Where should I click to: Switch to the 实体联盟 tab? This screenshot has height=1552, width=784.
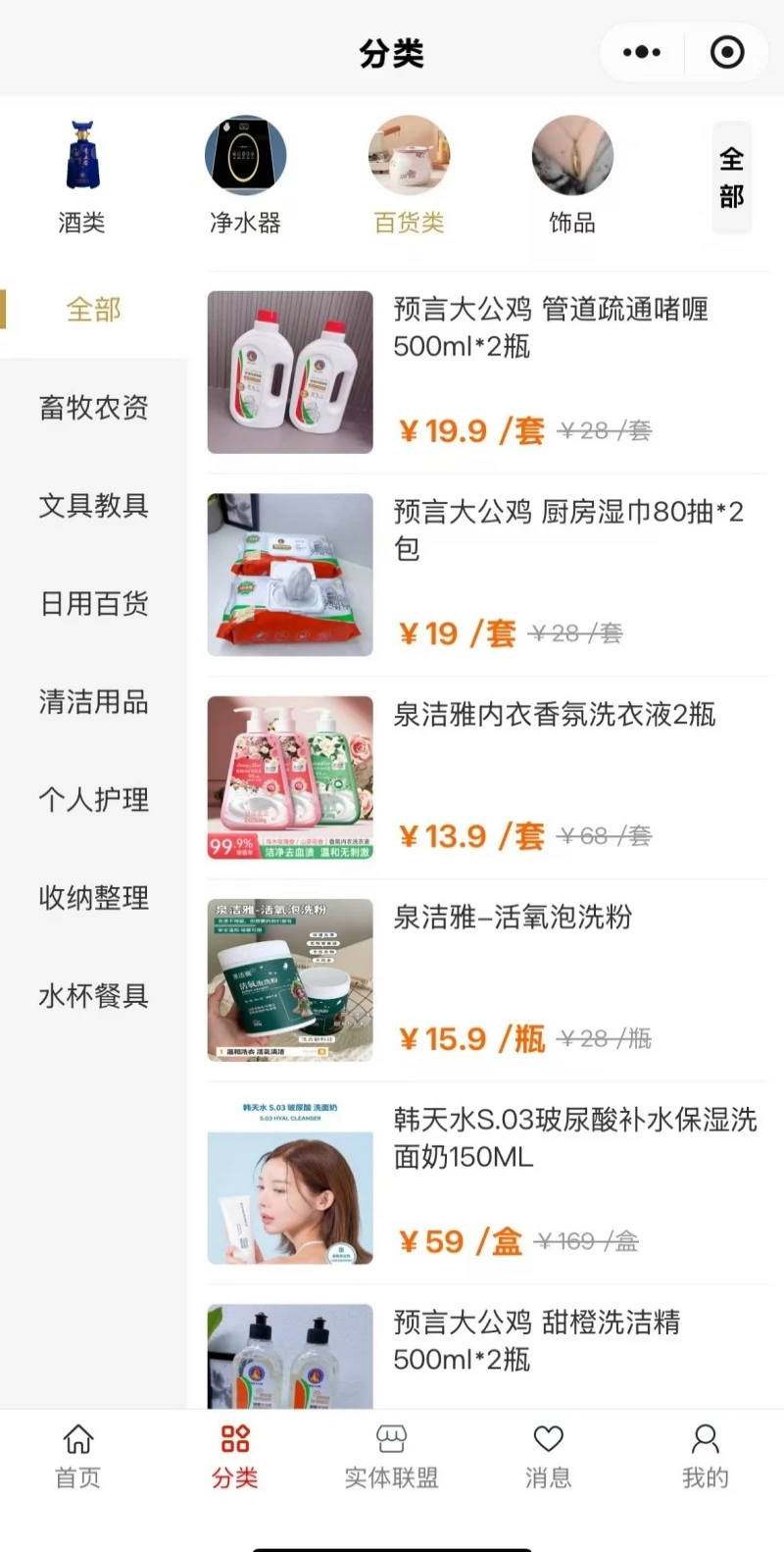point(391,1456)
